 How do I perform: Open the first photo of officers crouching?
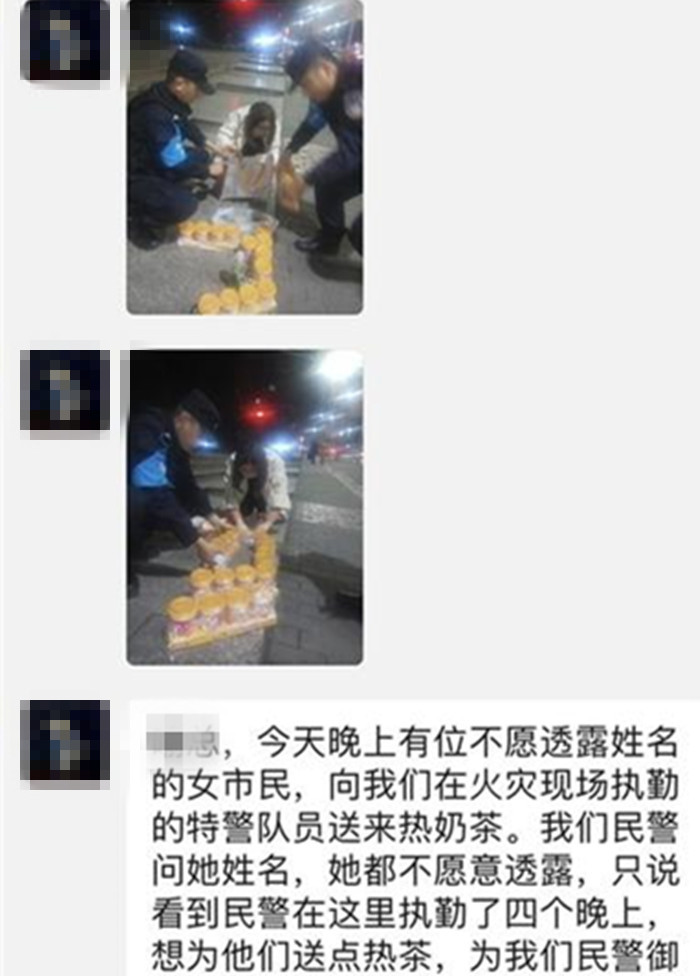click(245, 157)
